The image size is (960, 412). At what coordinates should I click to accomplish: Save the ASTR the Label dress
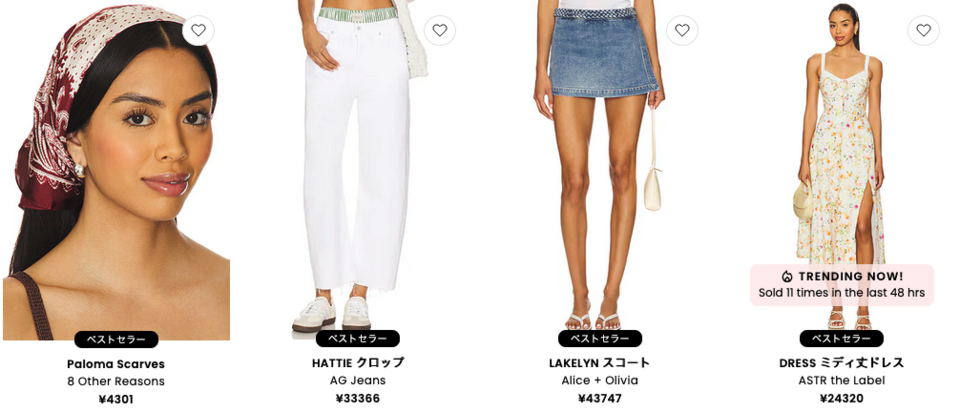923,30
